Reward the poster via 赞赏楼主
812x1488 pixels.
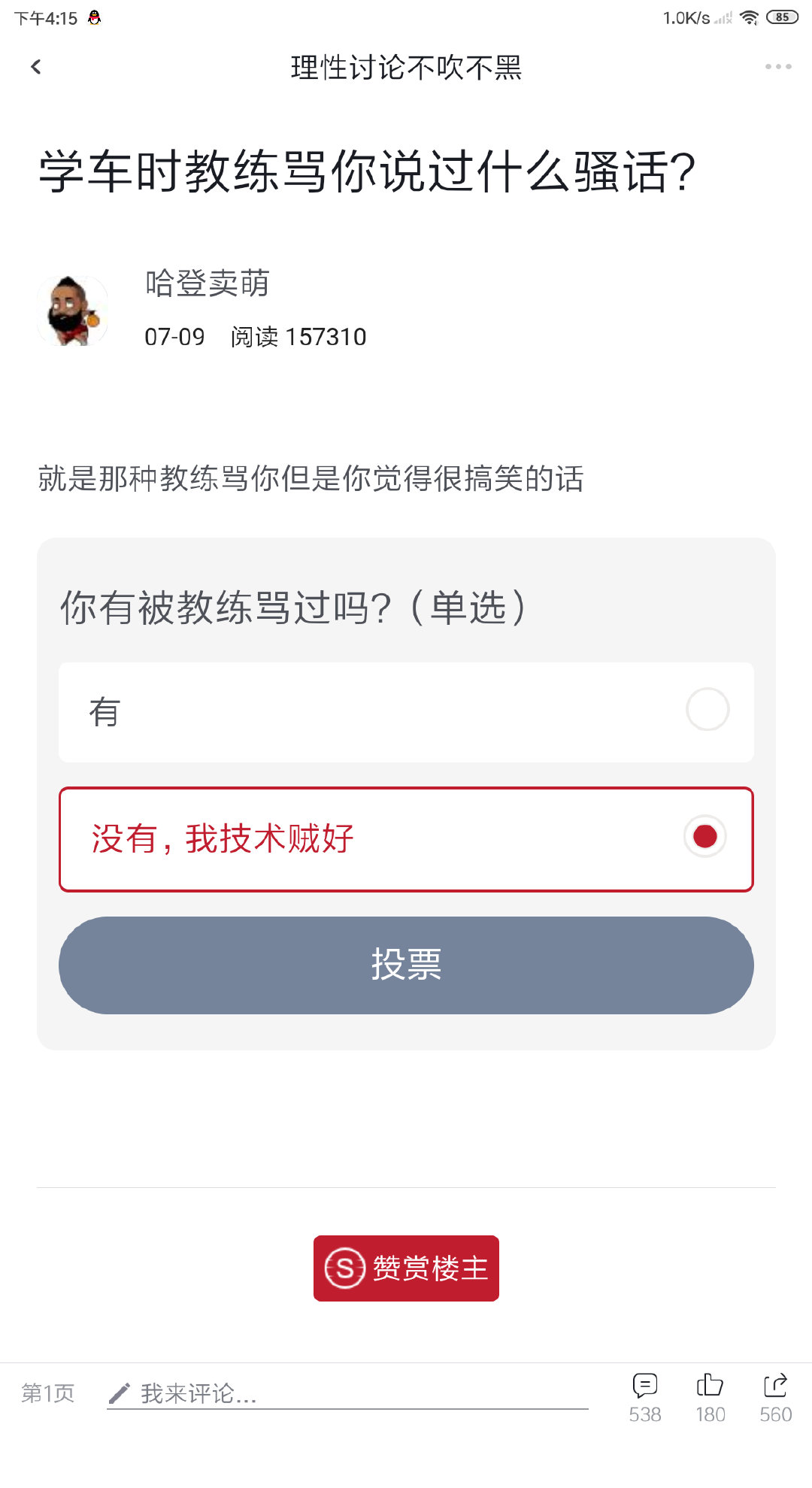(406, 1268)
